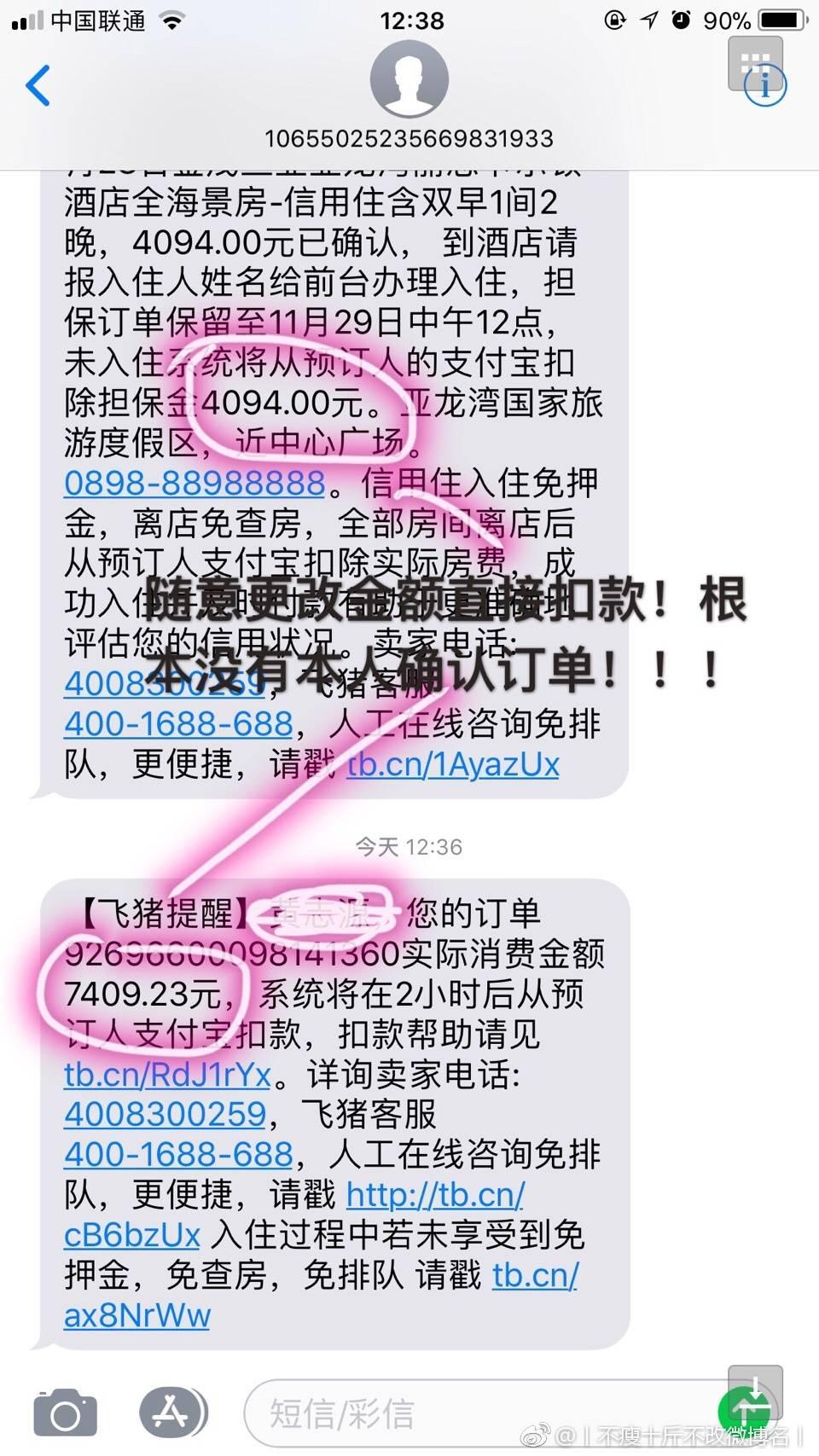The image size is (819, 1456).
Task: Tap the sender avatar for 106550252356698​31933
Action: tap(409, 78)
